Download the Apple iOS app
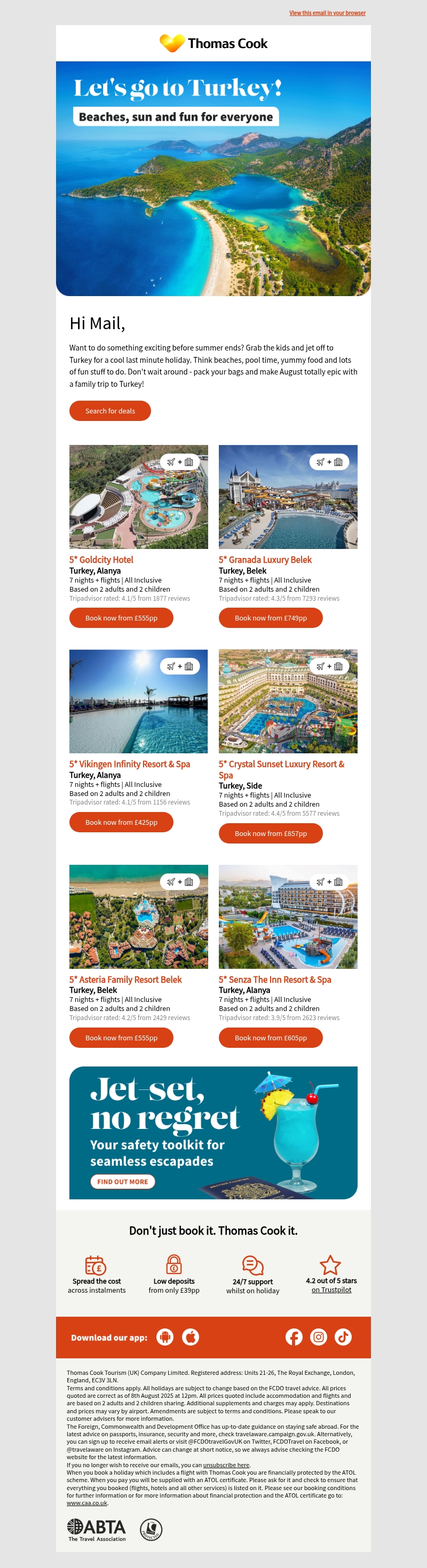427x1568 pixels. pyautogui.click(x=191, y=1338)
